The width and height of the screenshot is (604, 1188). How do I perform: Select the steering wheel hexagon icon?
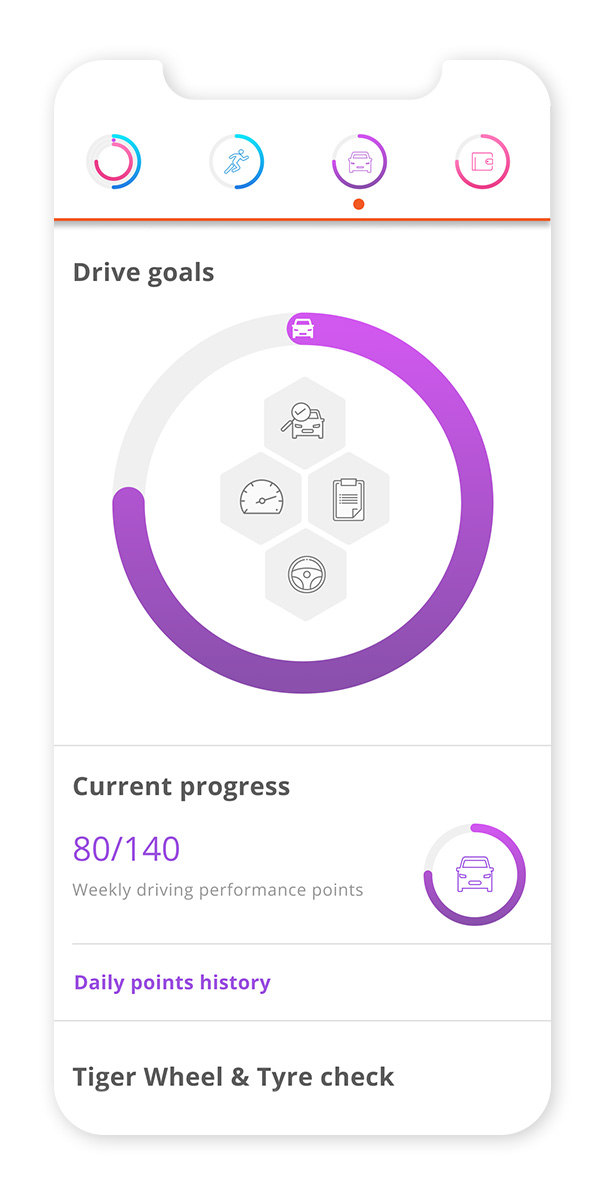(305, 574)
